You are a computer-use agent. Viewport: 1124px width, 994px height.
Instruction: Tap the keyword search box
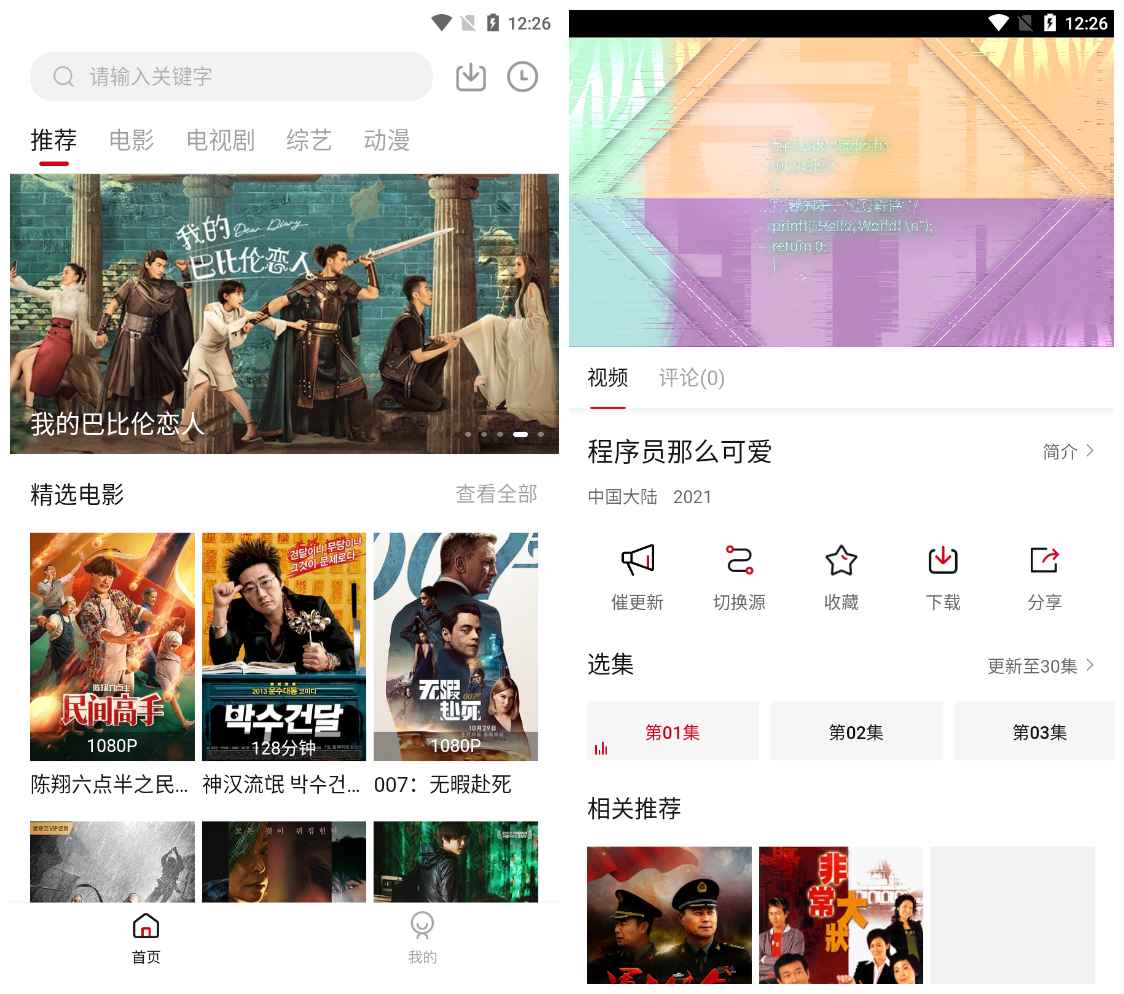230,76
